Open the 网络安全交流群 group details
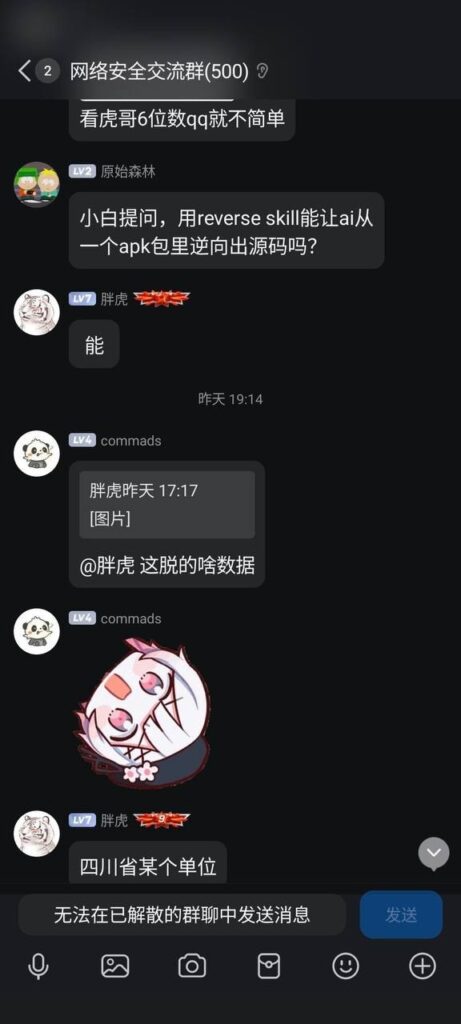Screen dimensions: 461x1024 (159, 71)
